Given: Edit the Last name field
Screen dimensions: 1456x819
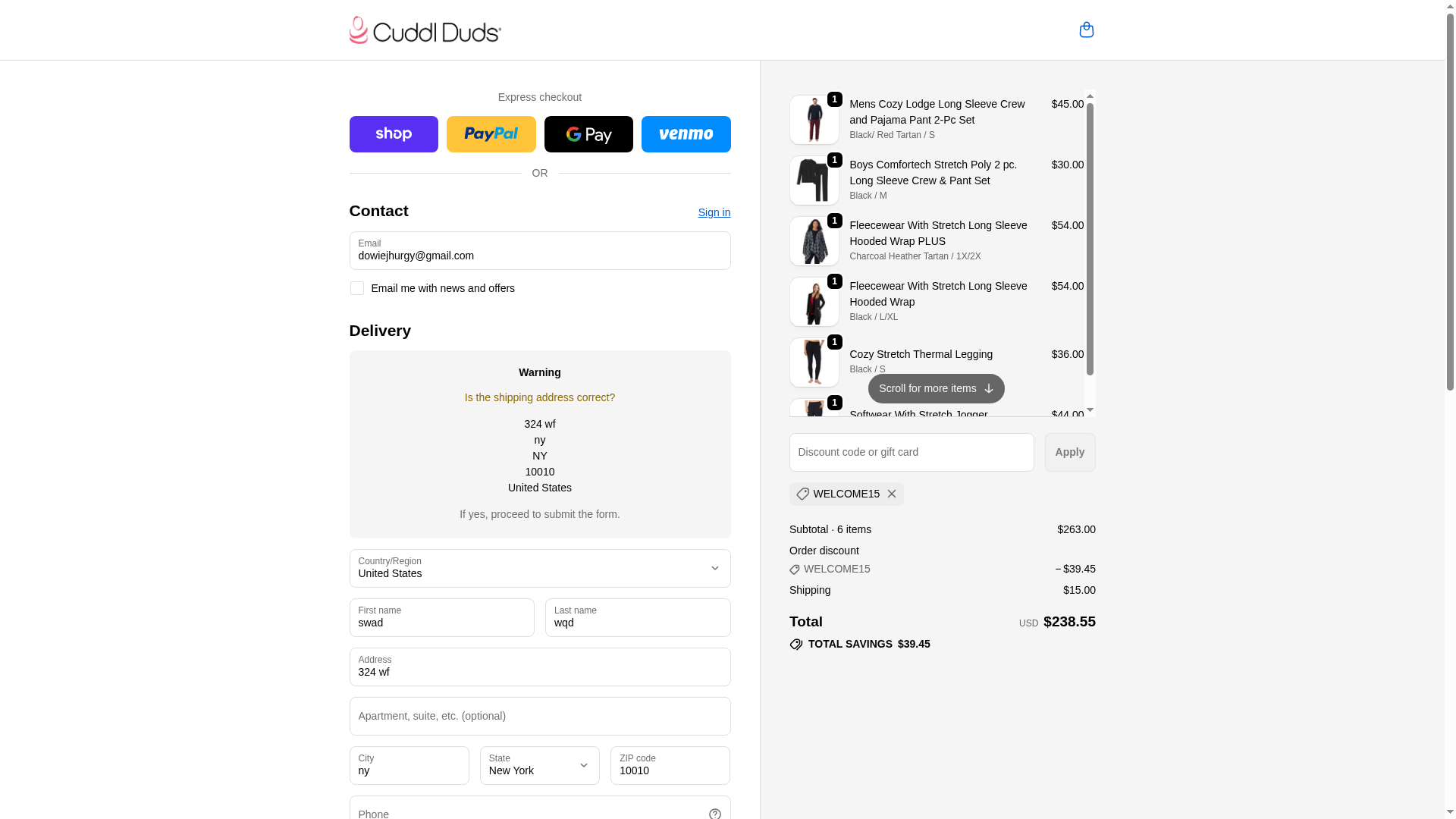Looking at the screenshot, I should click(637, 618).
